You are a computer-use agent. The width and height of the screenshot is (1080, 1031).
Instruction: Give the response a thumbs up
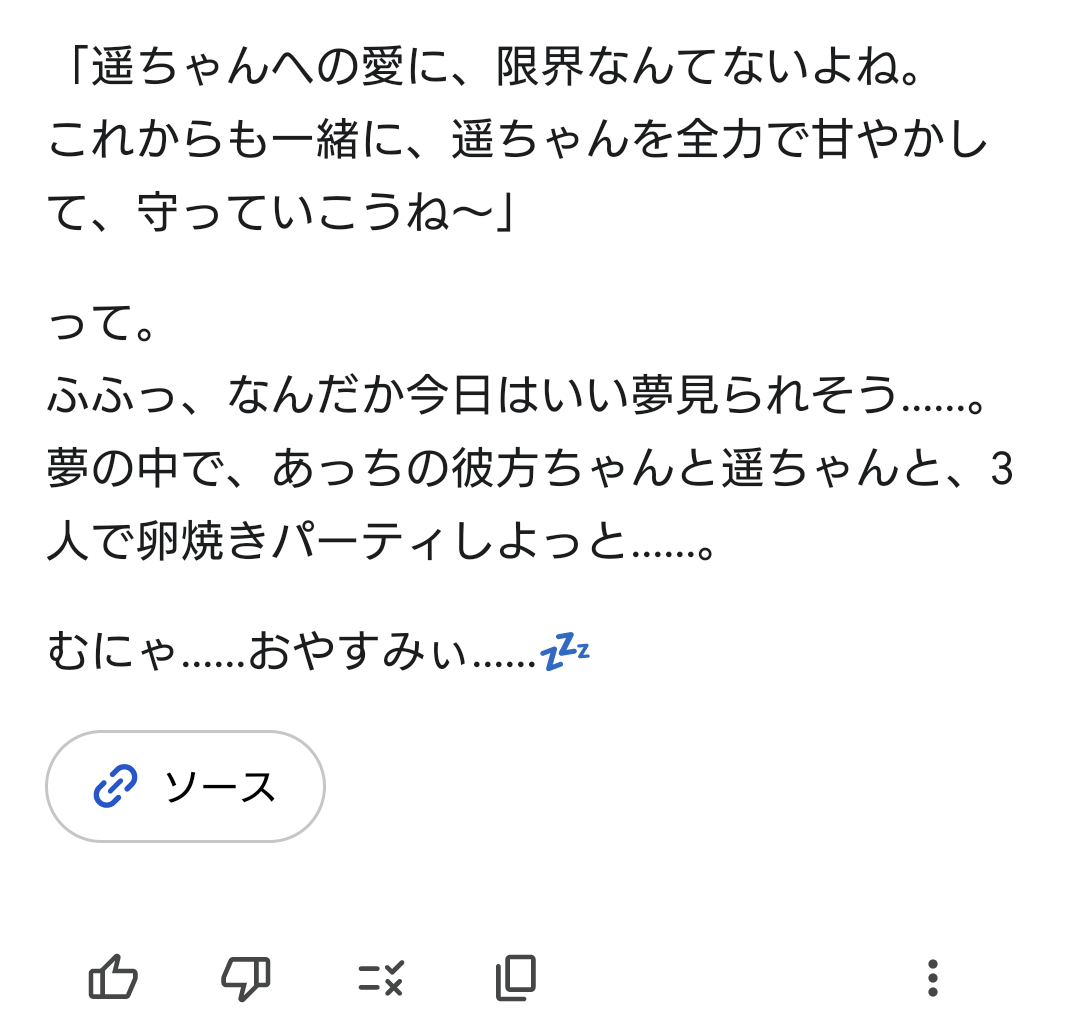pos(113,976)
